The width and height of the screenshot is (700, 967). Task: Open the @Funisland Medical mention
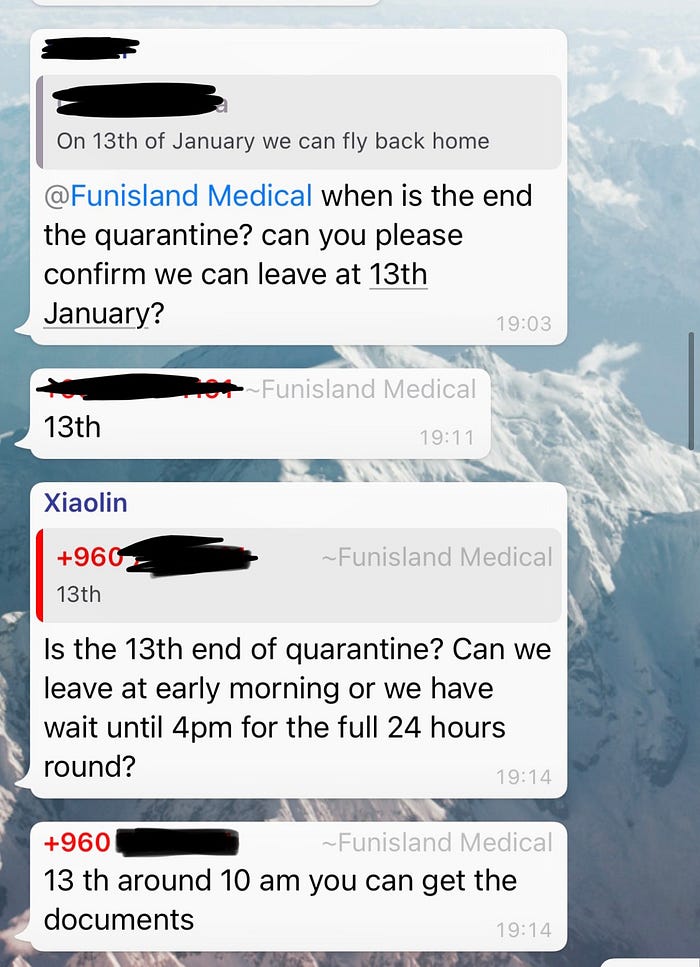tap(178, 195)
